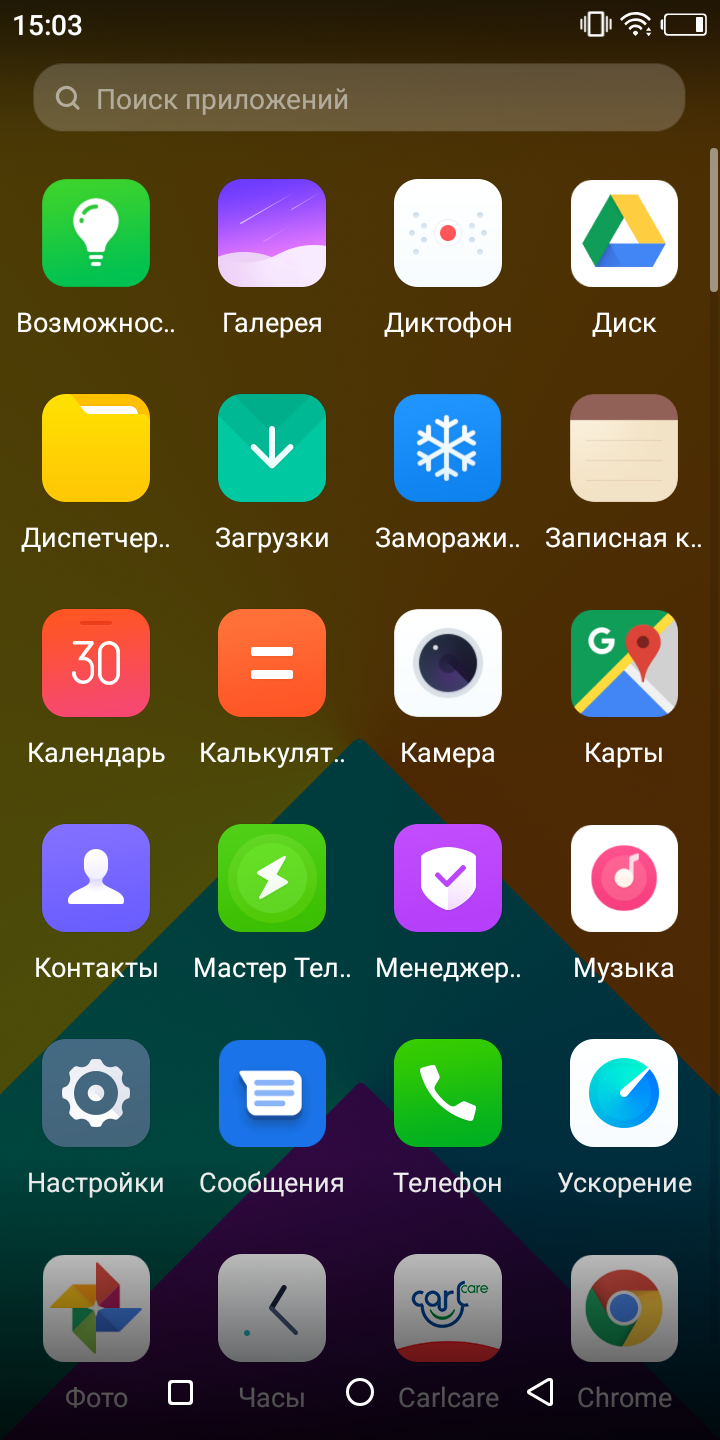Open the Записная книжка notes app
The width and height of the screenshot is (720, 1440).
[624, 448]
